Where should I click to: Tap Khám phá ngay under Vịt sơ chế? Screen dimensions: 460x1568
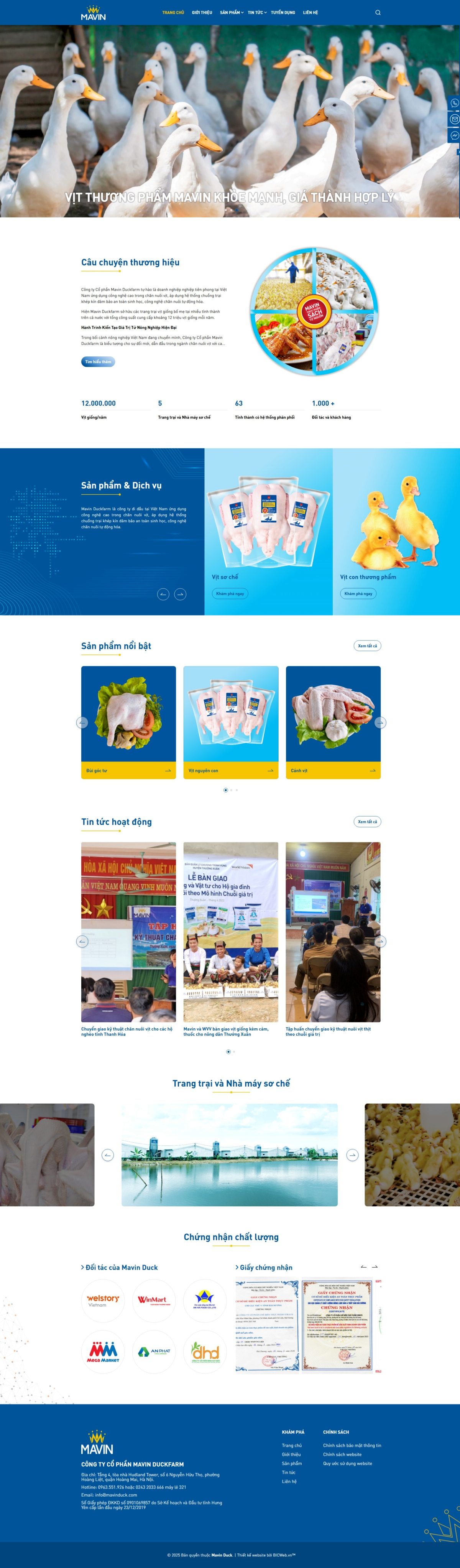tap(230, 593)
